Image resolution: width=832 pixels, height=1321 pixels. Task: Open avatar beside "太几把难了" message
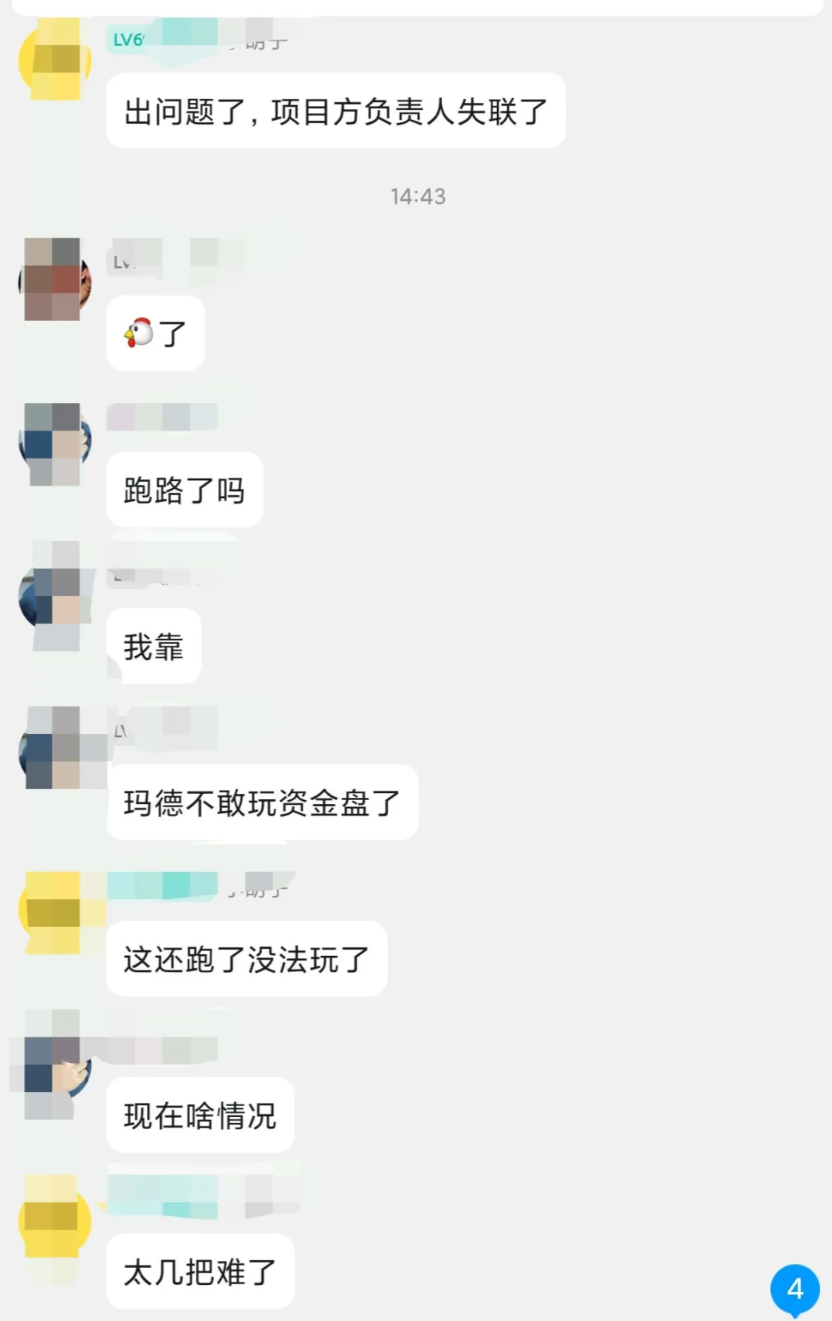click(x=55, y=1222)
